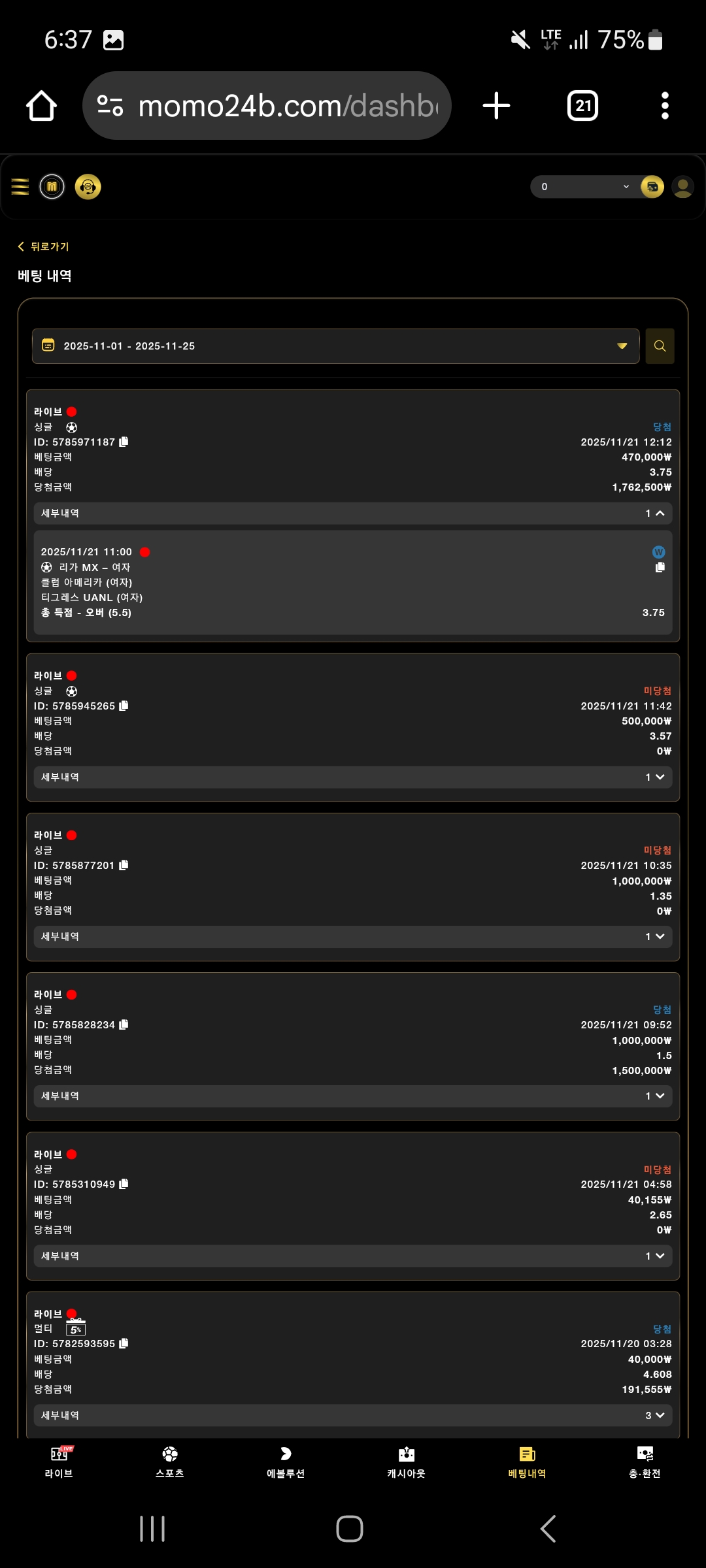Open the user profile icon

tap(682, 187)
